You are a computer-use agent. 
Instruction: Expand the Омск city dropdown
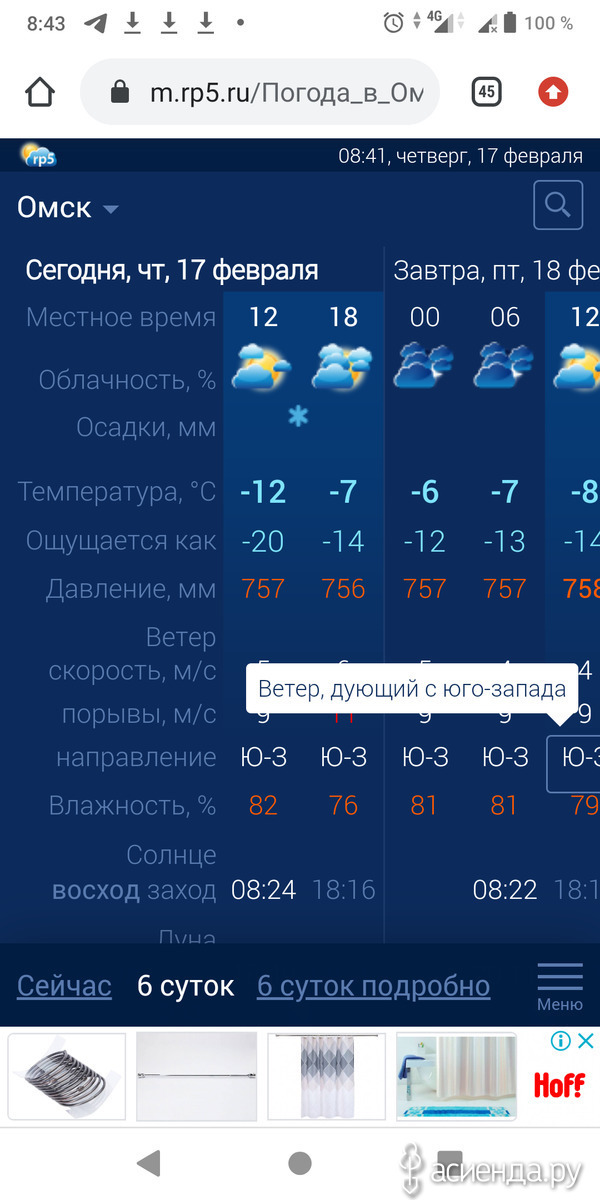pos(68,208)
